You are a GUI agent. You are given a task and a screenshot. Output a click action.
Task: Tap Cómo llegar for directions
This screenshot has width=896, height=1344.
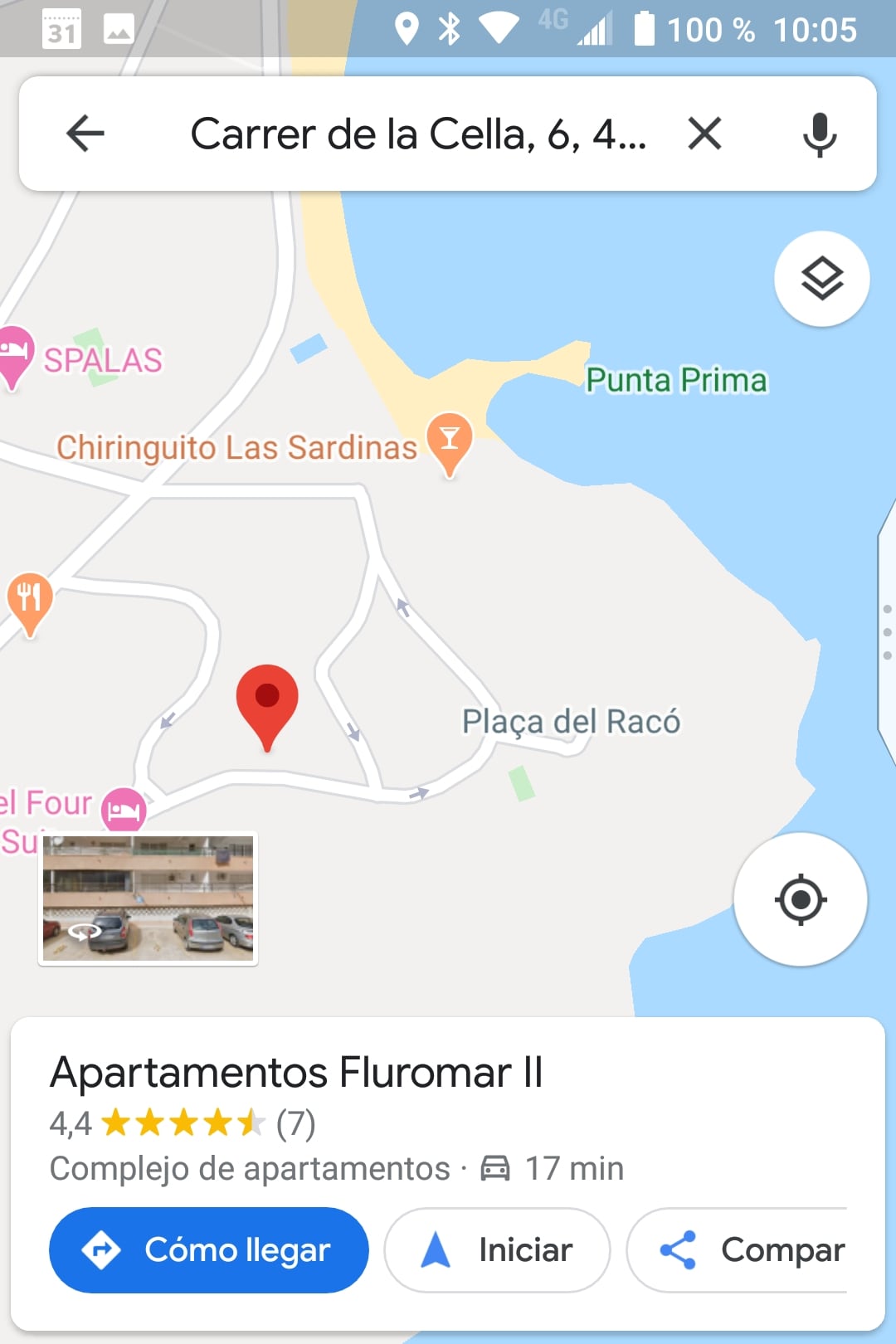point(209,1249)
